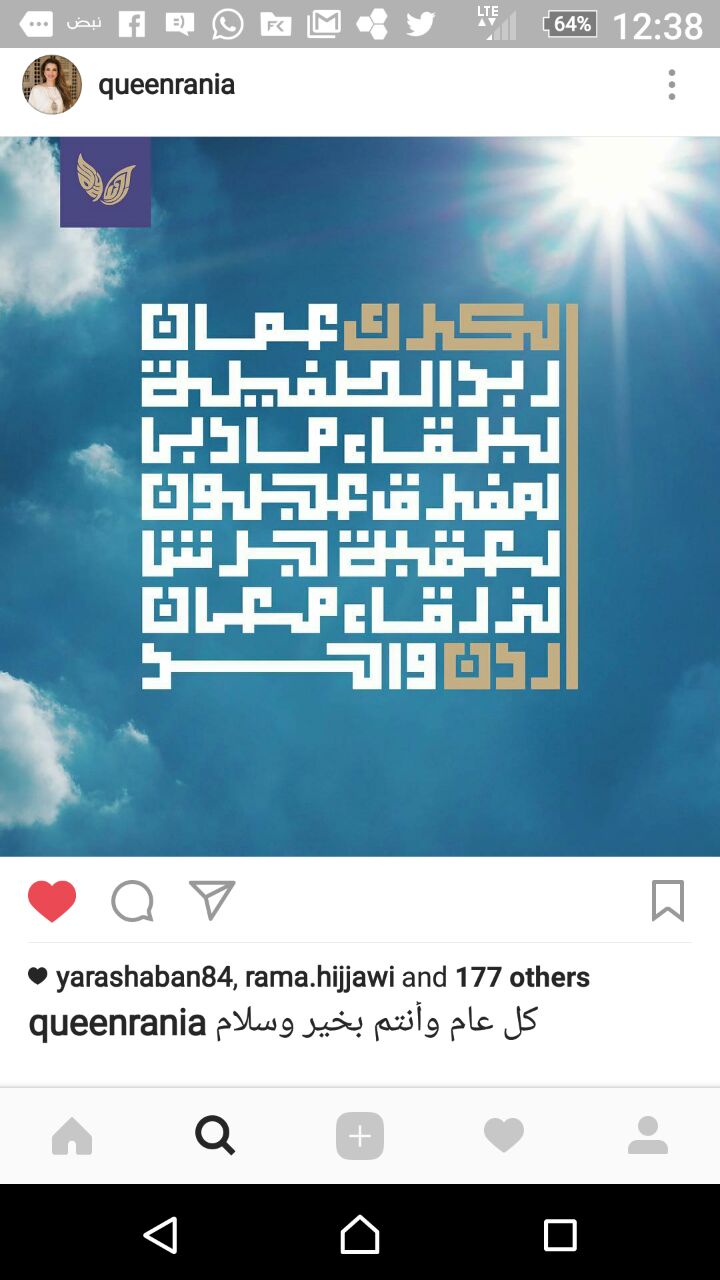Viewport: 720px width, 1280px height.
Task: Open queenrania's profile picture
Action: 50,85
